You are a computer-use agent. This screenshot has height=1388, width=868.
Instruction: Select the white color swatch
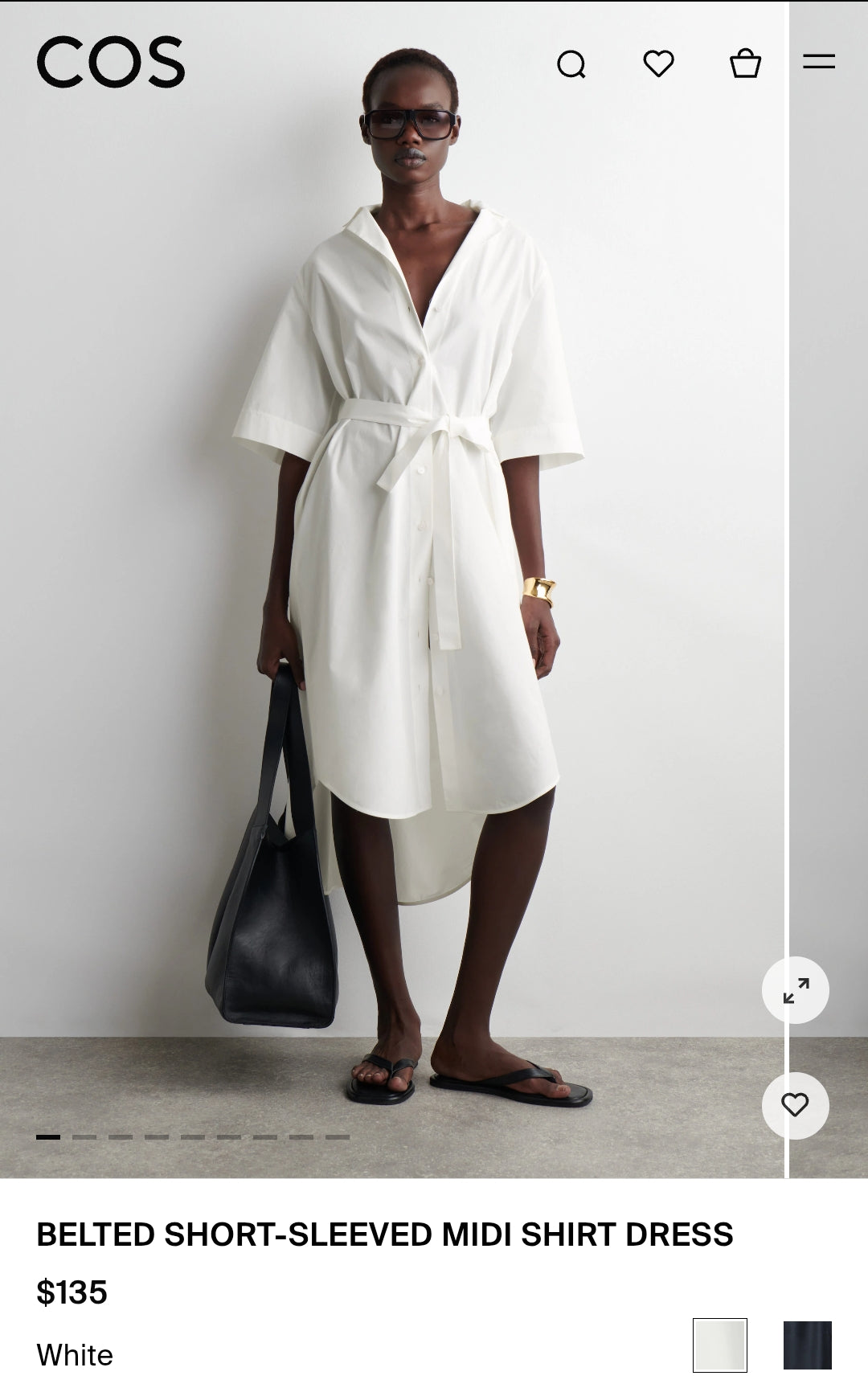tap(719, 1345)
